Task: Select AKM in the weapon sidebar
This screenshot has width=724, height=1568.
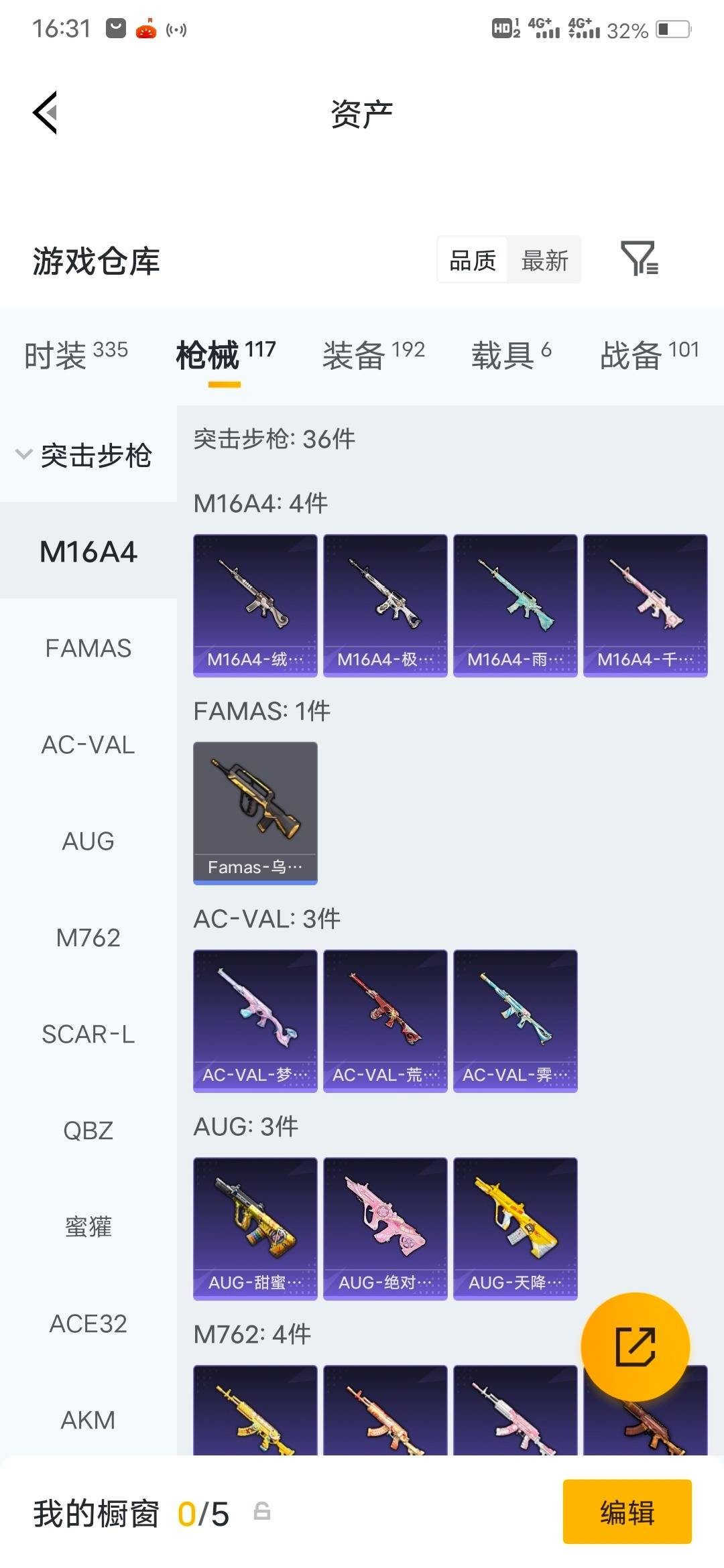Action: pyautogui.click(x=89, y=1420)
